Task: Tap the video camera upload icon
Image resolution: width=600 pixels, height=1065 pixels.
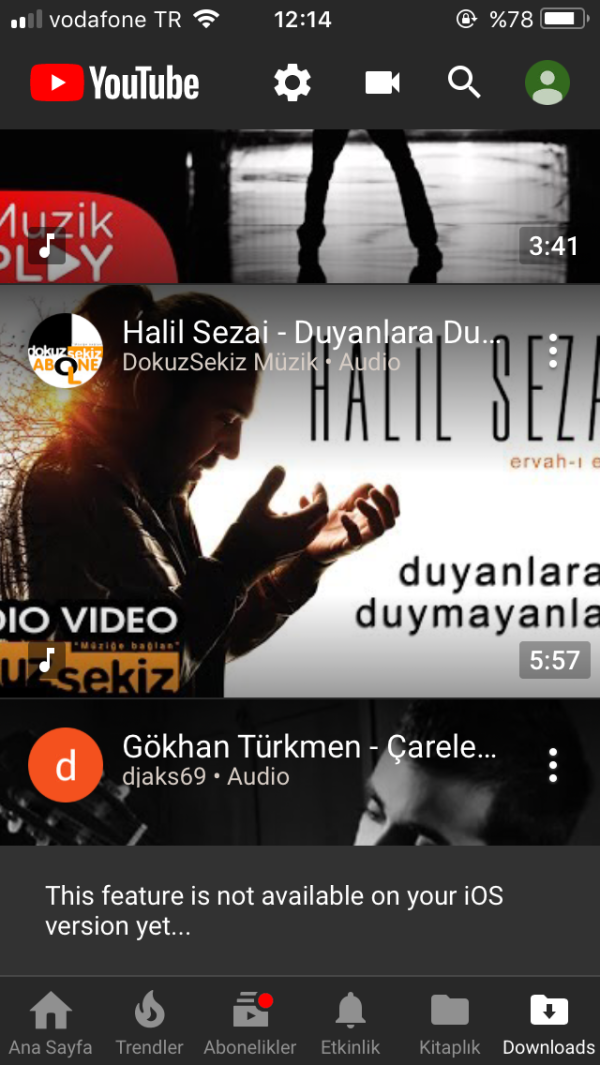Action: pyautogui.click(x=382, y=83)
